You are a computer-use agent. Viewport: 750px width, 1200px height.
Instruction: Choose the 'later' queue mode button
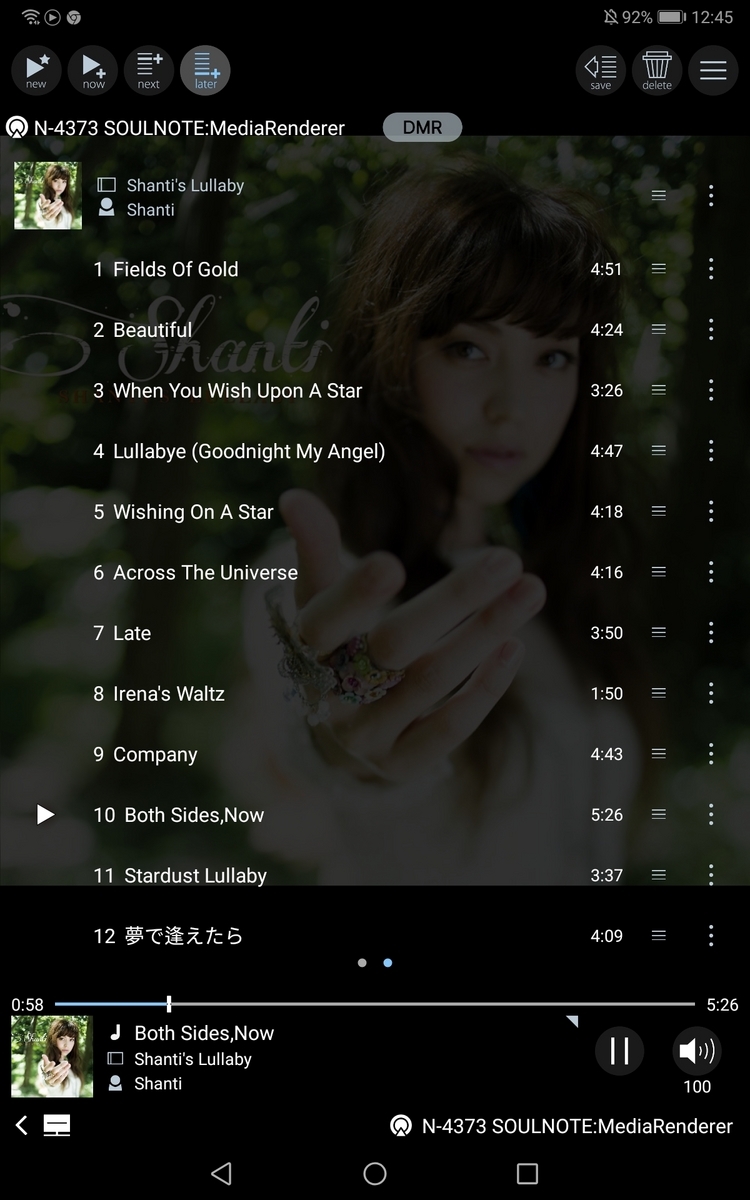205,71
